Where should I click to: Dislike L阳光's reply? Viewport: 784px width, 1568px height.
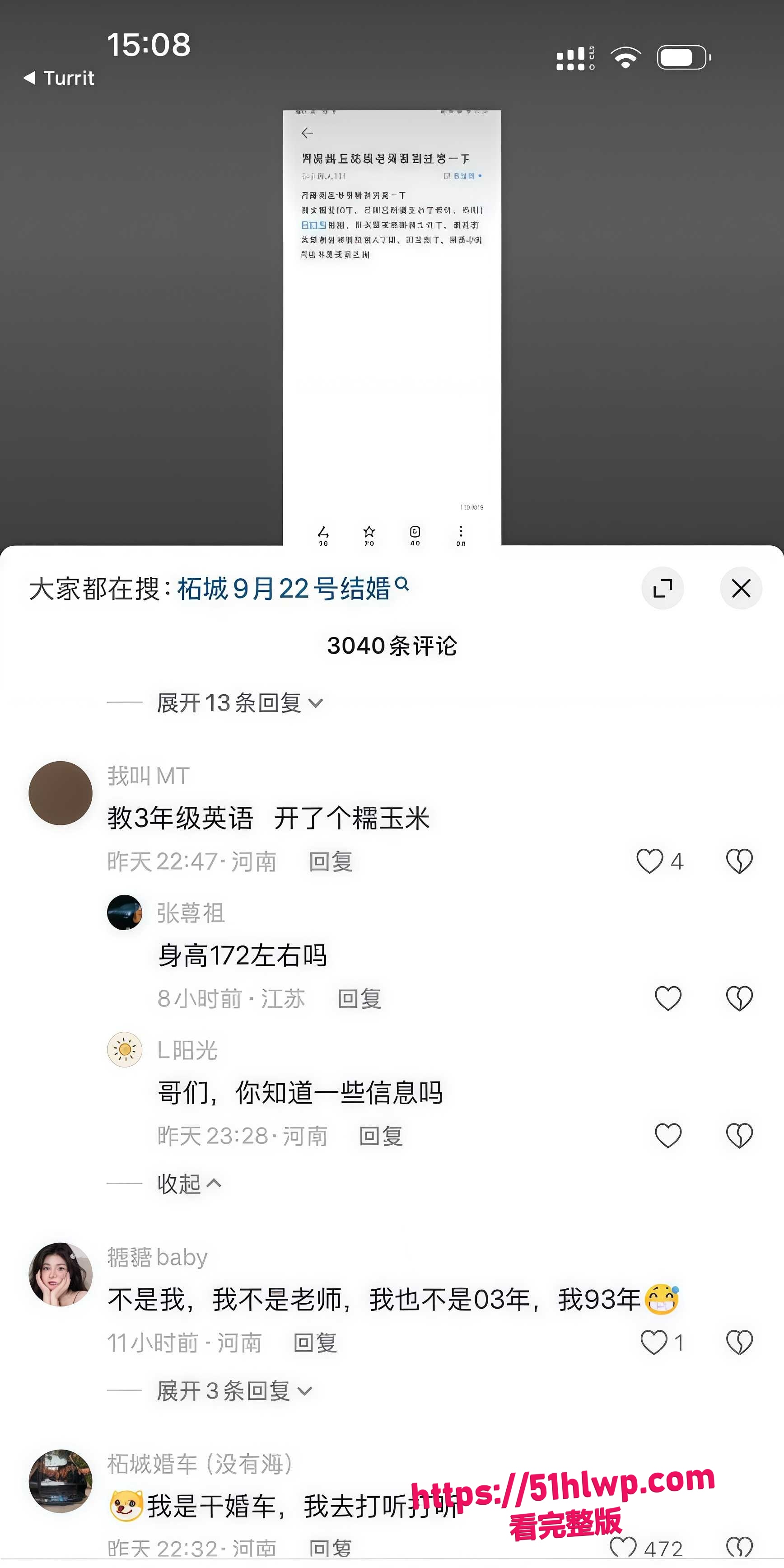click(x=740, y=1135)
